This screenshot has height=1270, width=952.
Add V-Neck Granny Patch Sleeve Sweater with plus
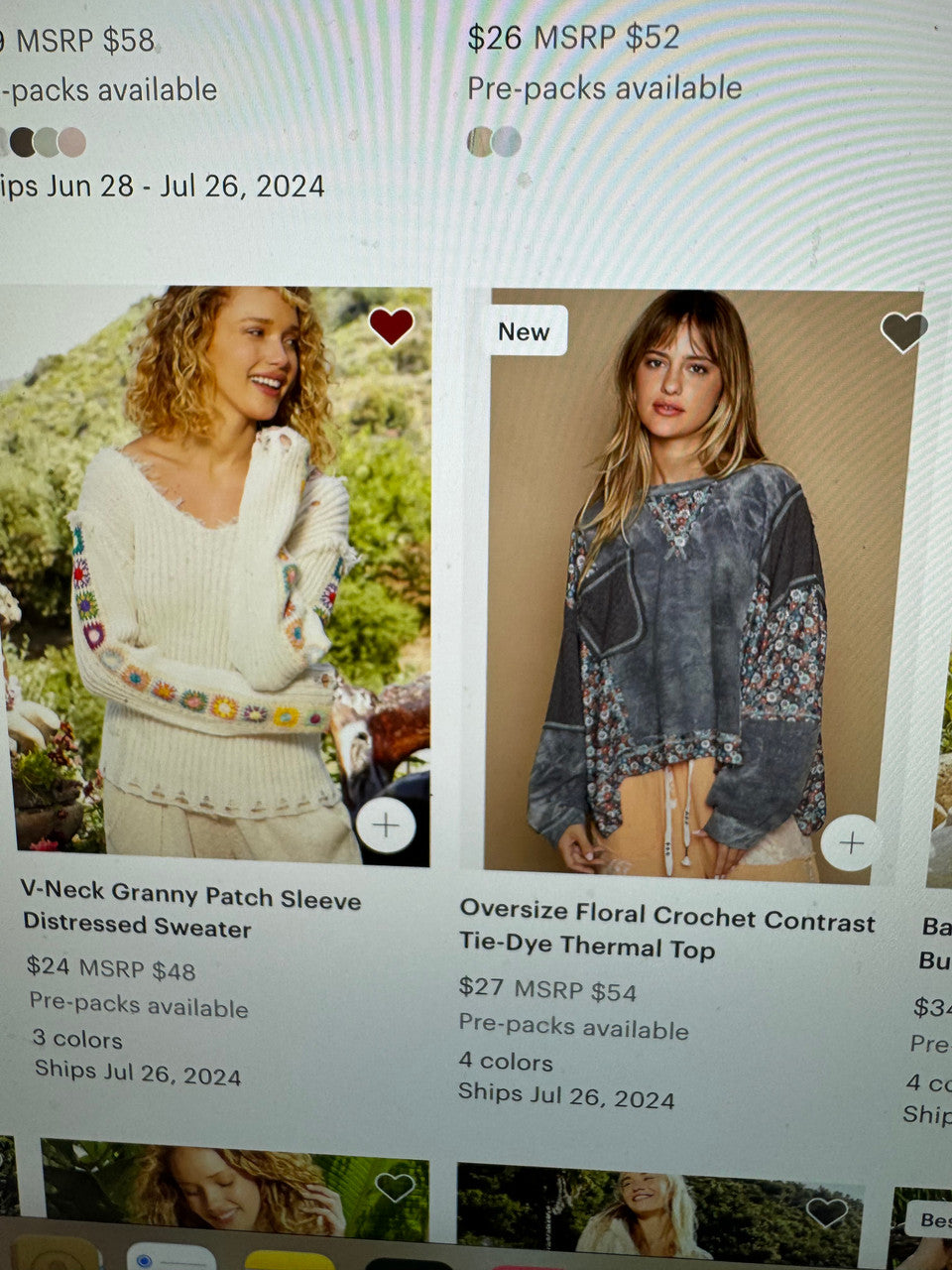click(385, 825)
